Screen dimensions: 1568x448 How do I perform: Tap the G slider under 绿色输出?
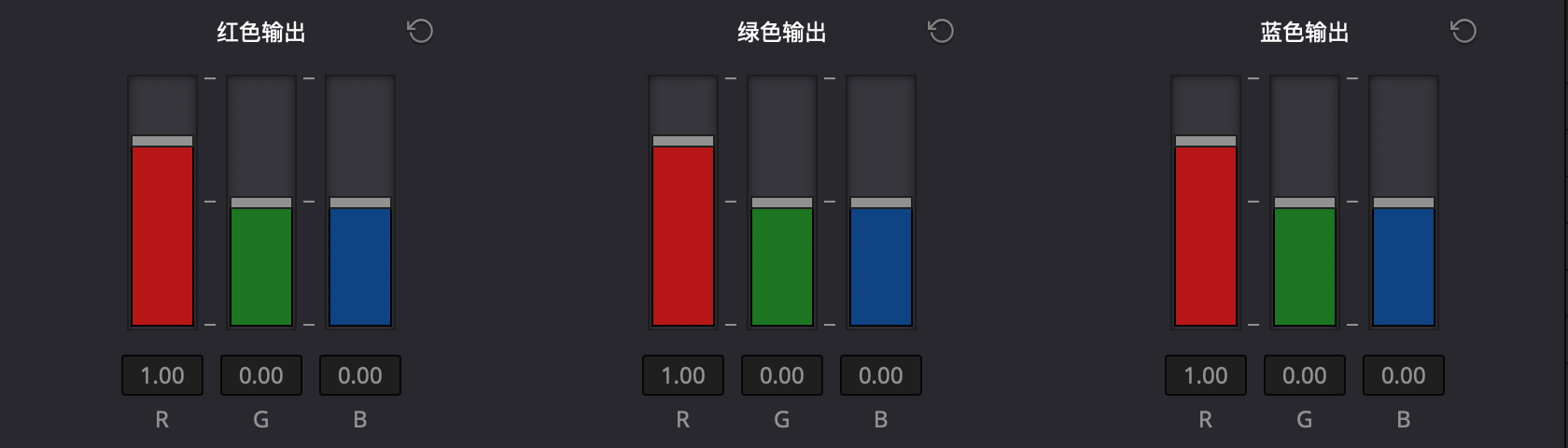point(782,203)
